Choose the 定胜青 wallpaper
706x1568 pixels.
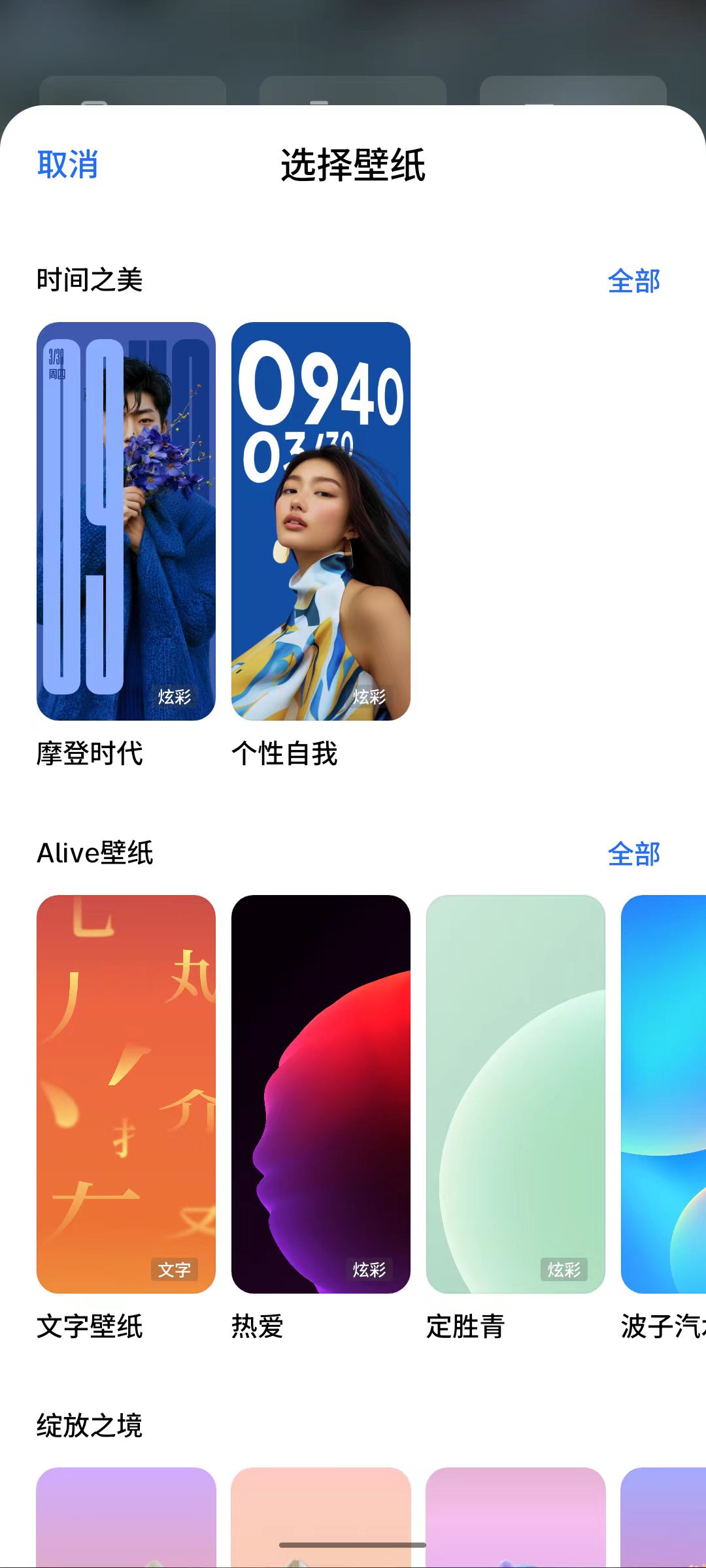pos(516,1094)
